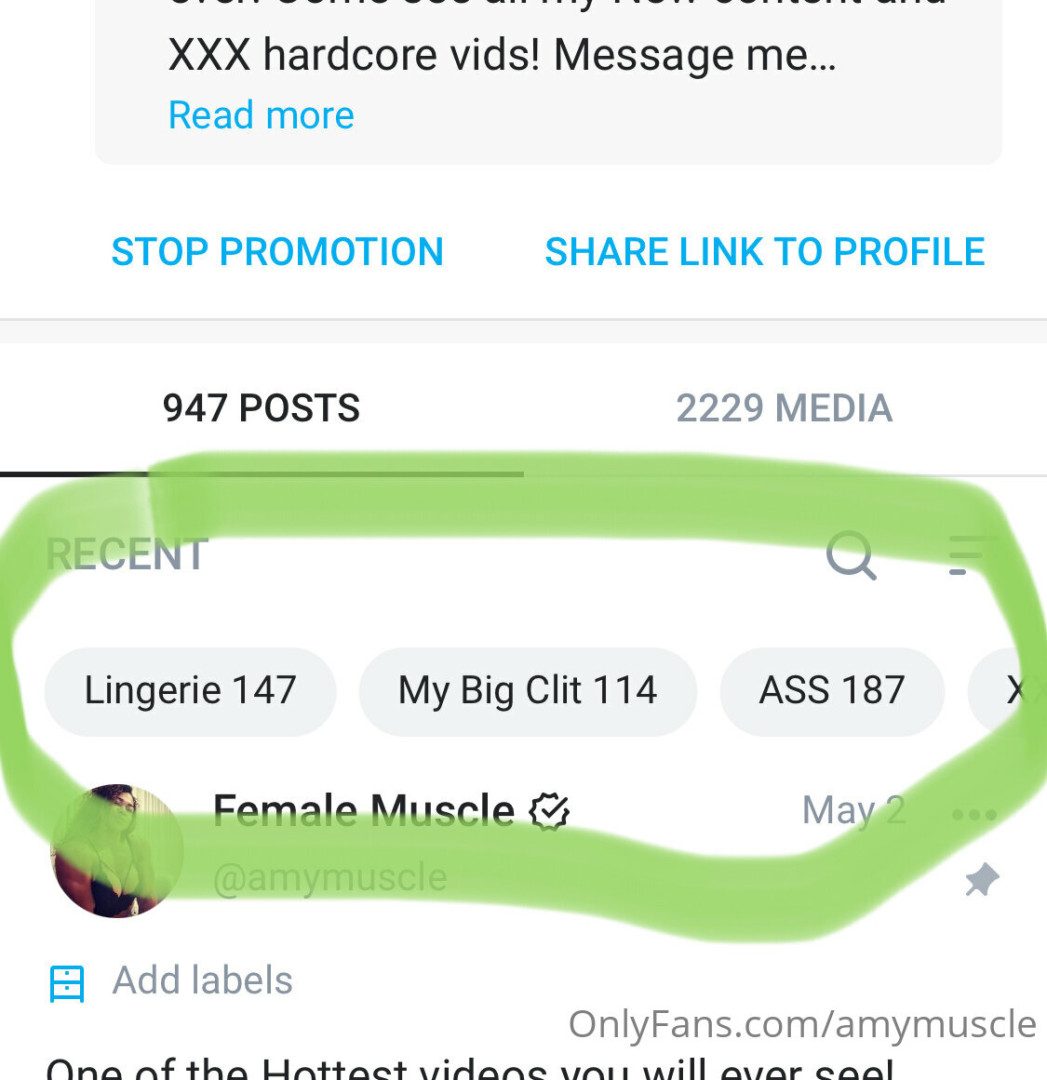Select the My Big Clit 114 chip

click(527, 691)
